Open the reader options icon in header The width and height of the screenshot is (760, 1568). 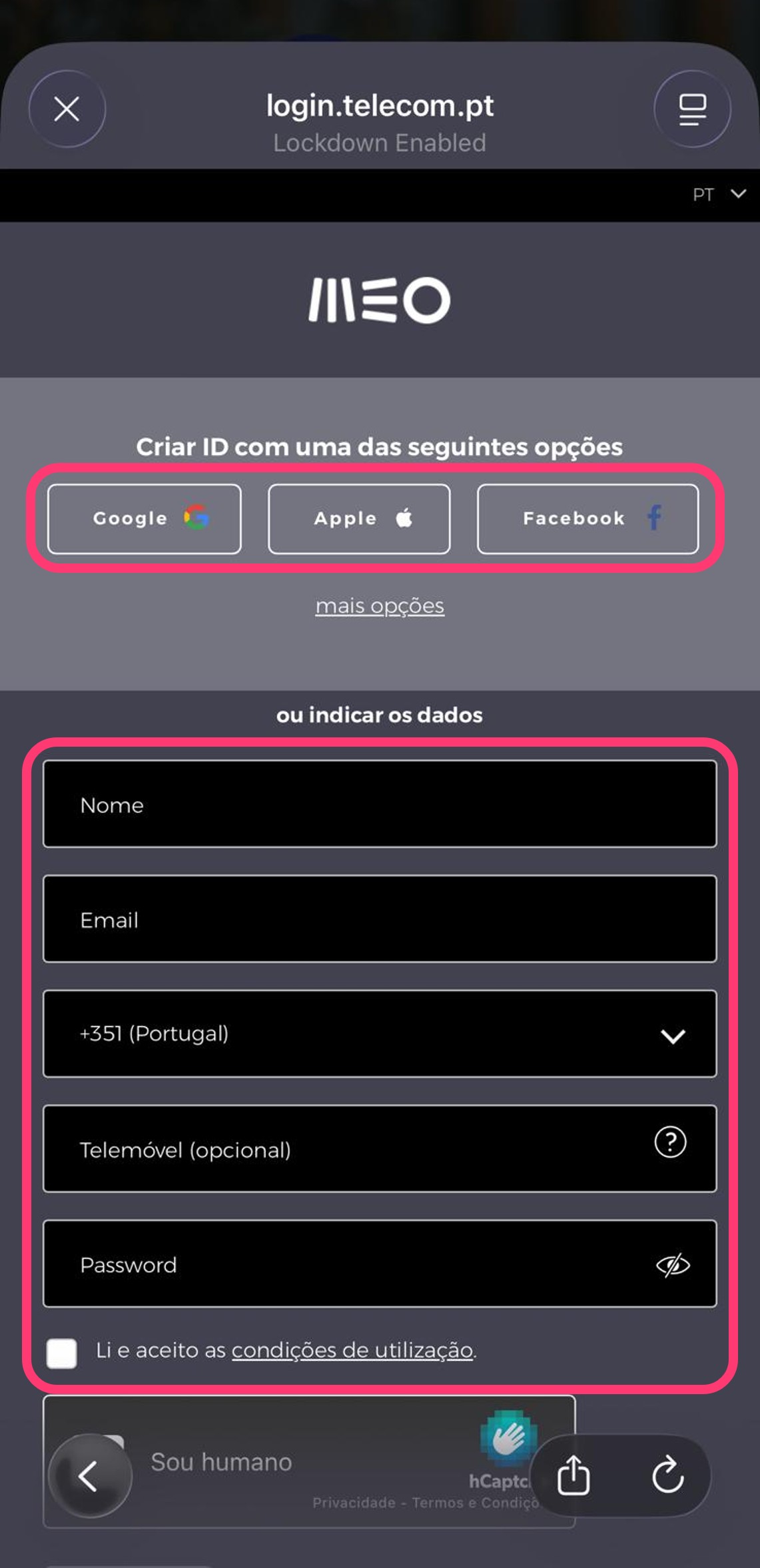tap(692, 109)
